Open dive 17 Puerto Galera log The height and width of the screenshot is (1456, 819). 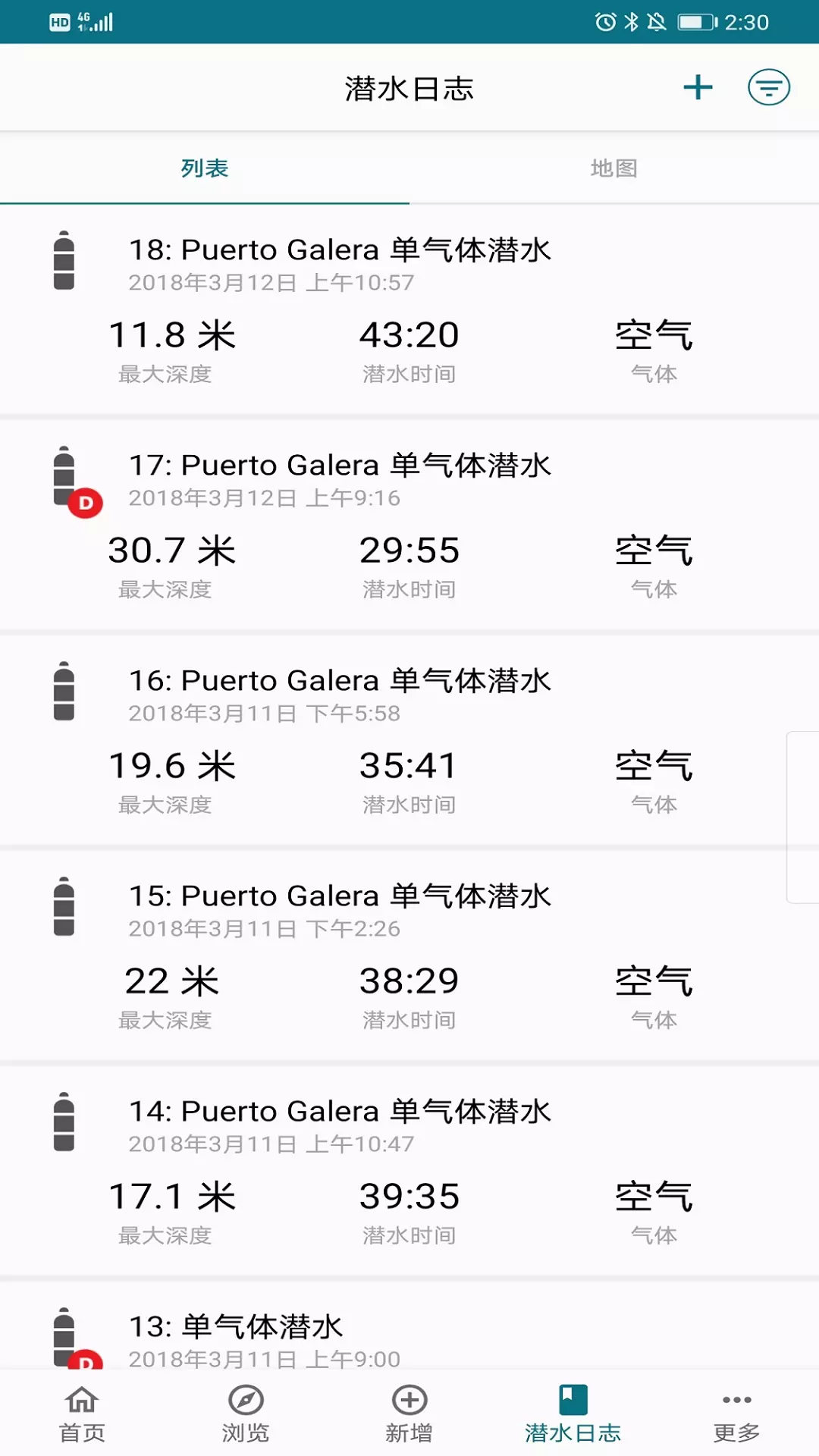point(409,525)
